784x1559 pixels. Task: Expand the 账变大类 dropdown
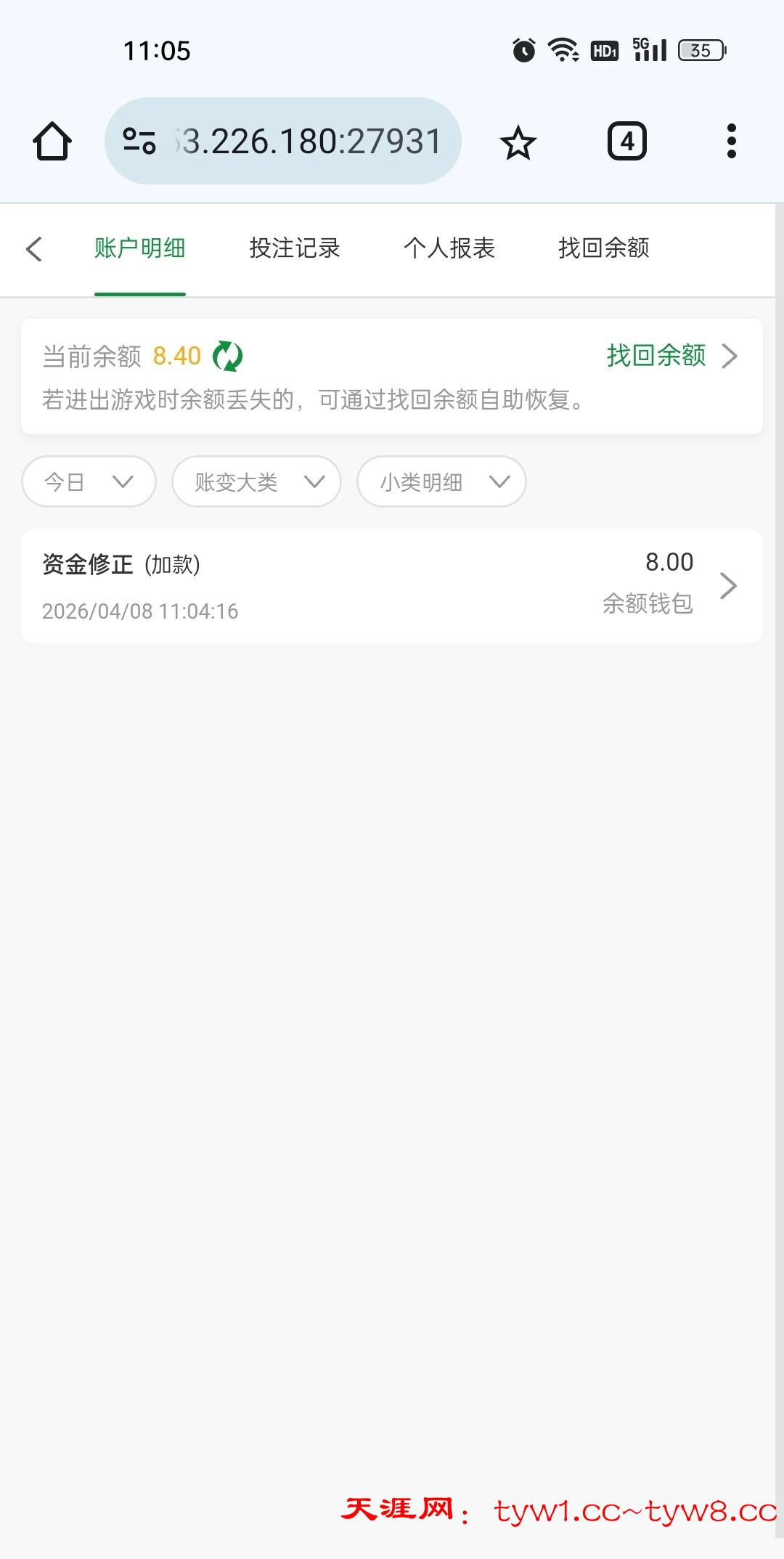[256, 481]
